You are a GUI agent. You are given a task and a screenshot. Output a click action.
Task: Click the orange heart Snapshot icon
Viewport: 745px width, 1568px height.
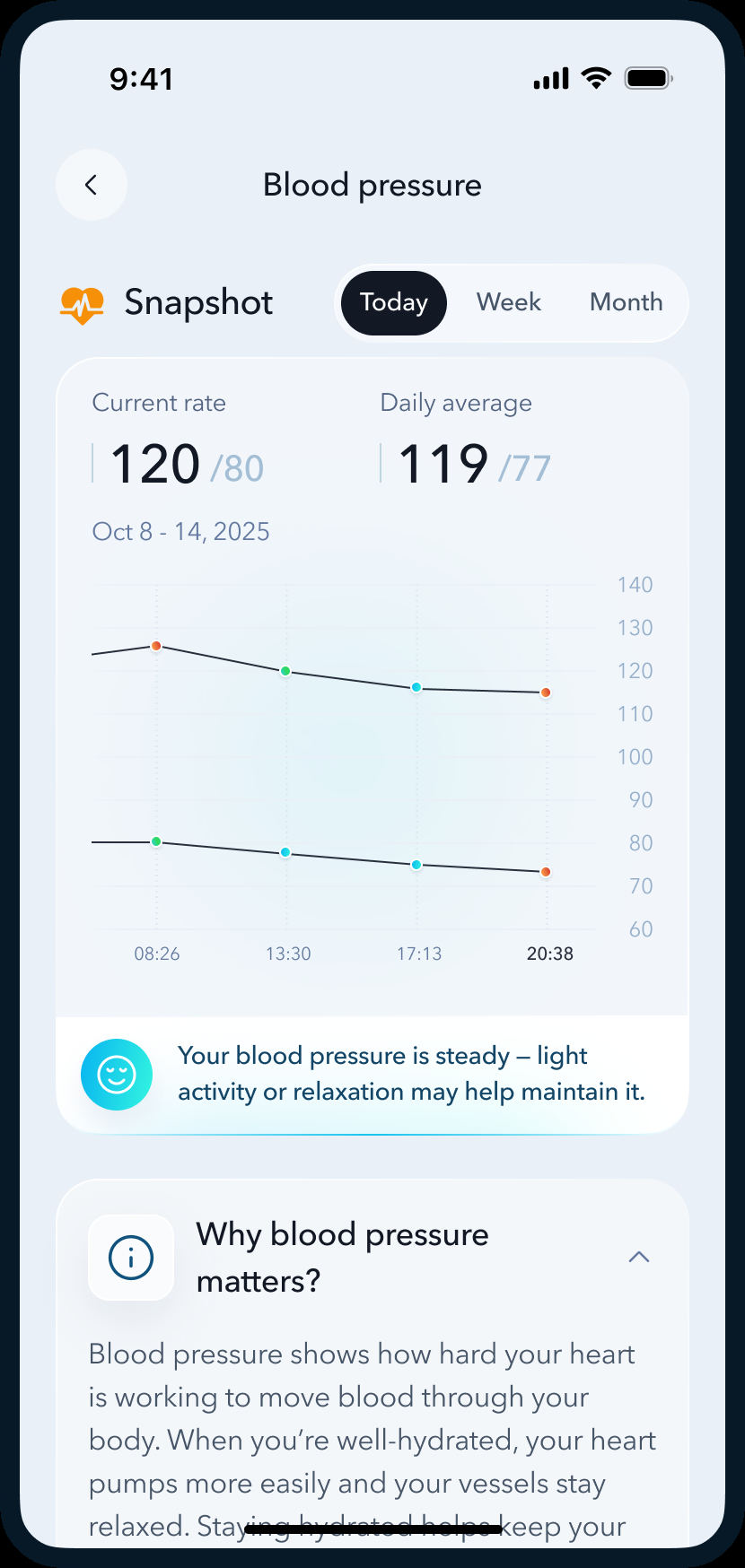[82, 303]
